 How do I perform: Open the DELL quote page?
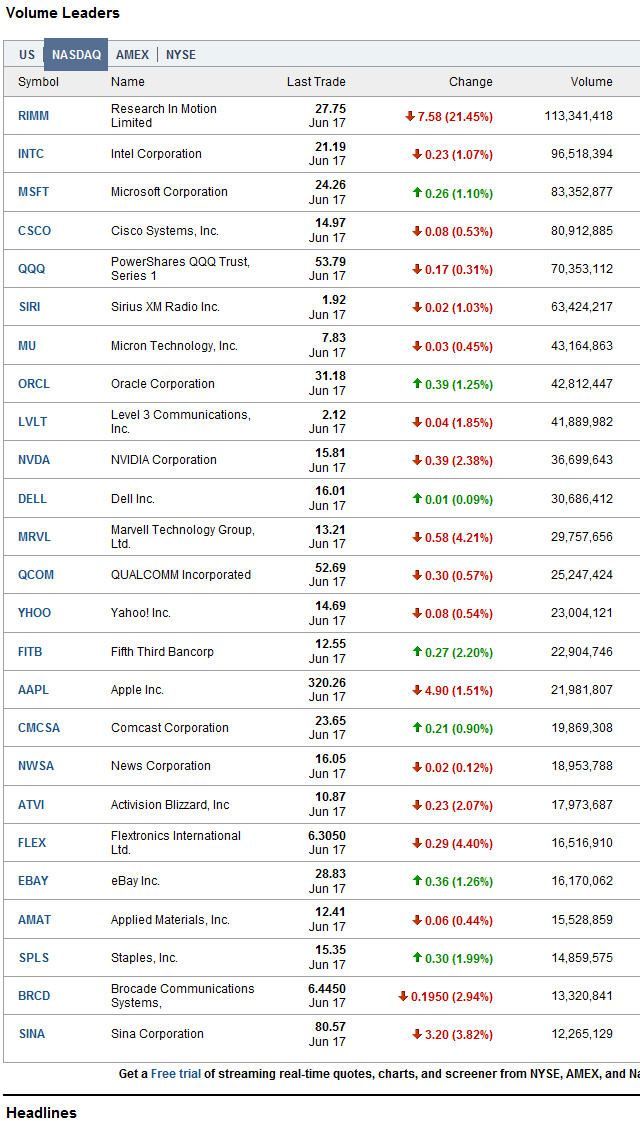(32, 499)
